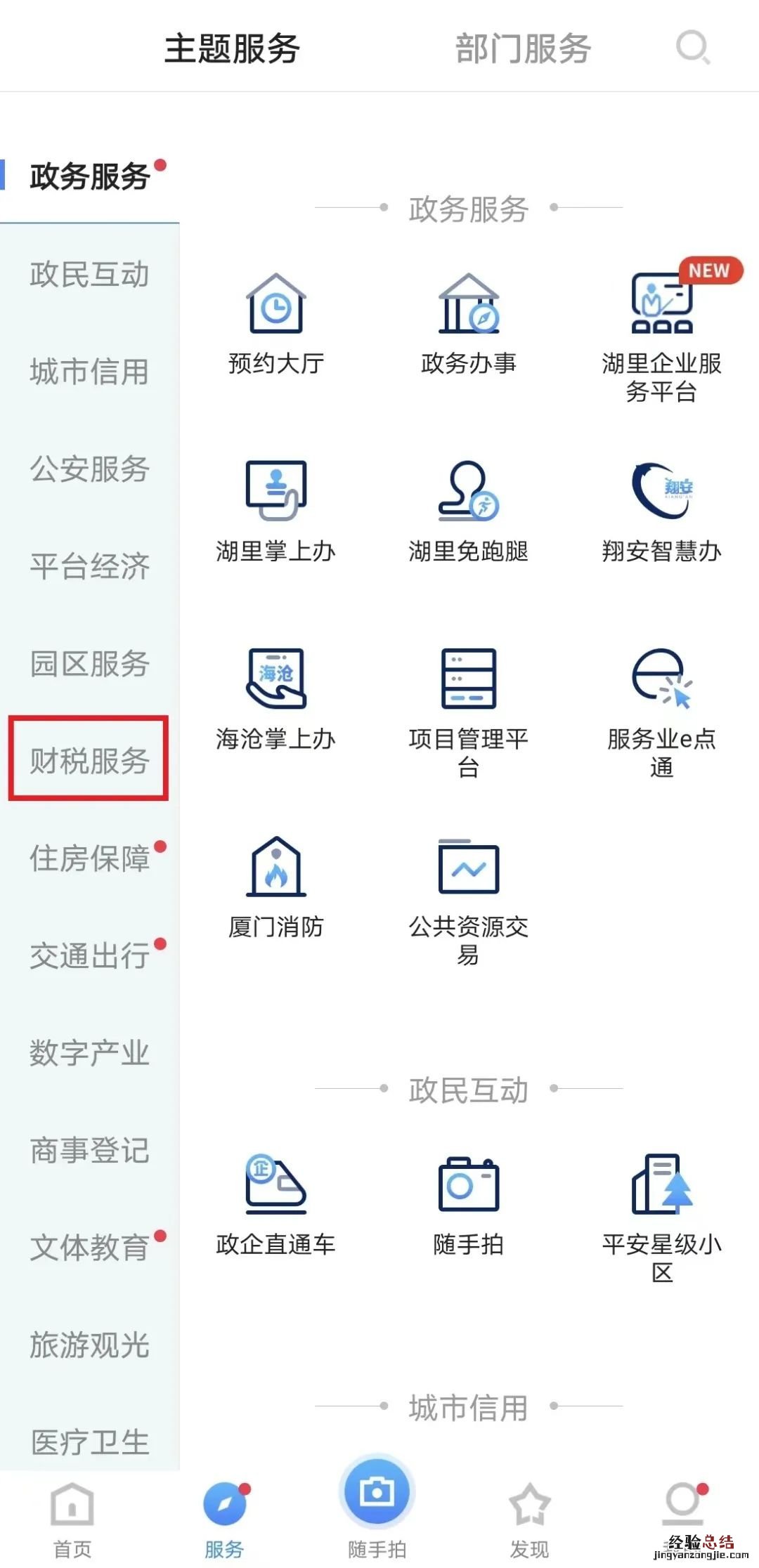Open 湖里企业服务平台
Image resolution: width=759 pixels, height=1568 pixels.
[661, 330]
